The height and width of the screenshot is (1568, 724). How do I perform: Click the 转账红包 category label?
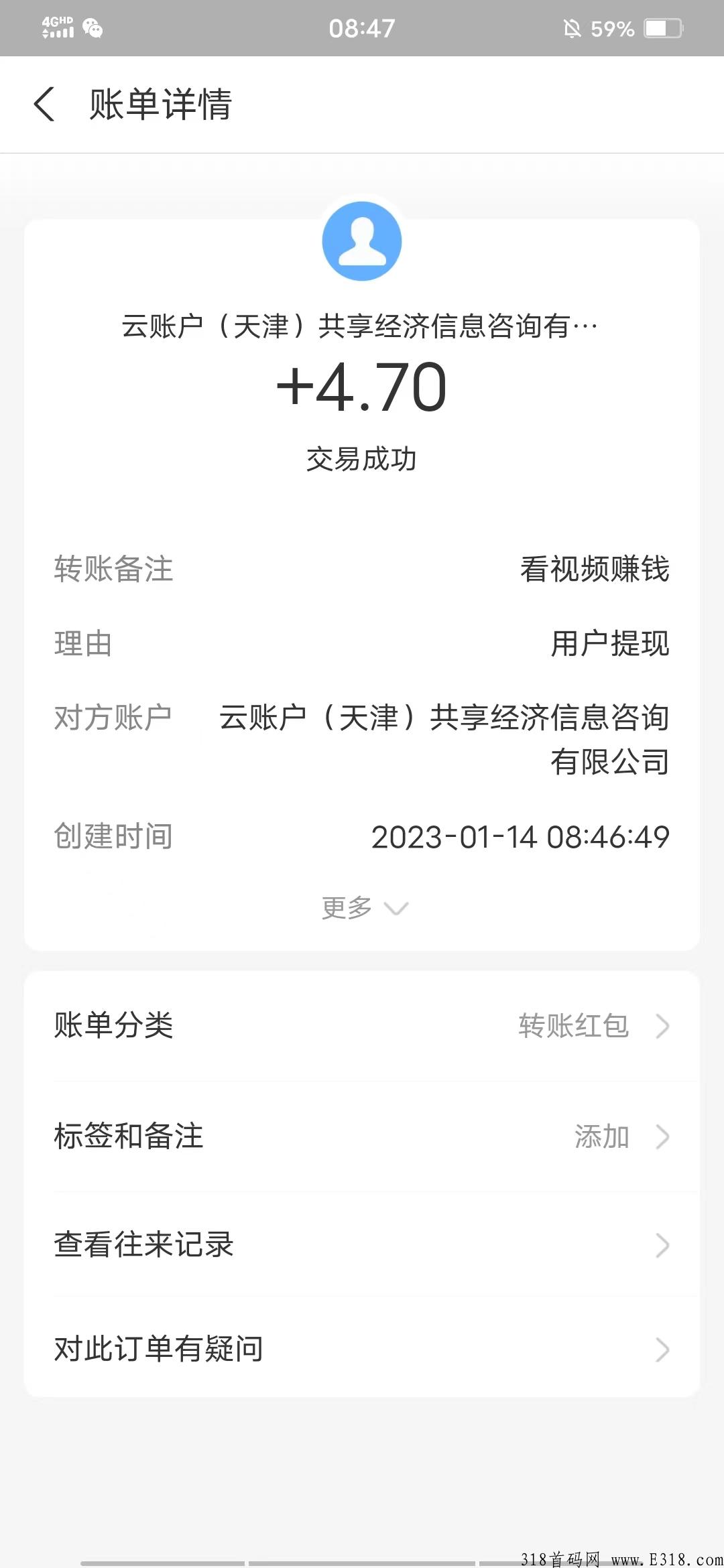click(x=574, y=1025)
